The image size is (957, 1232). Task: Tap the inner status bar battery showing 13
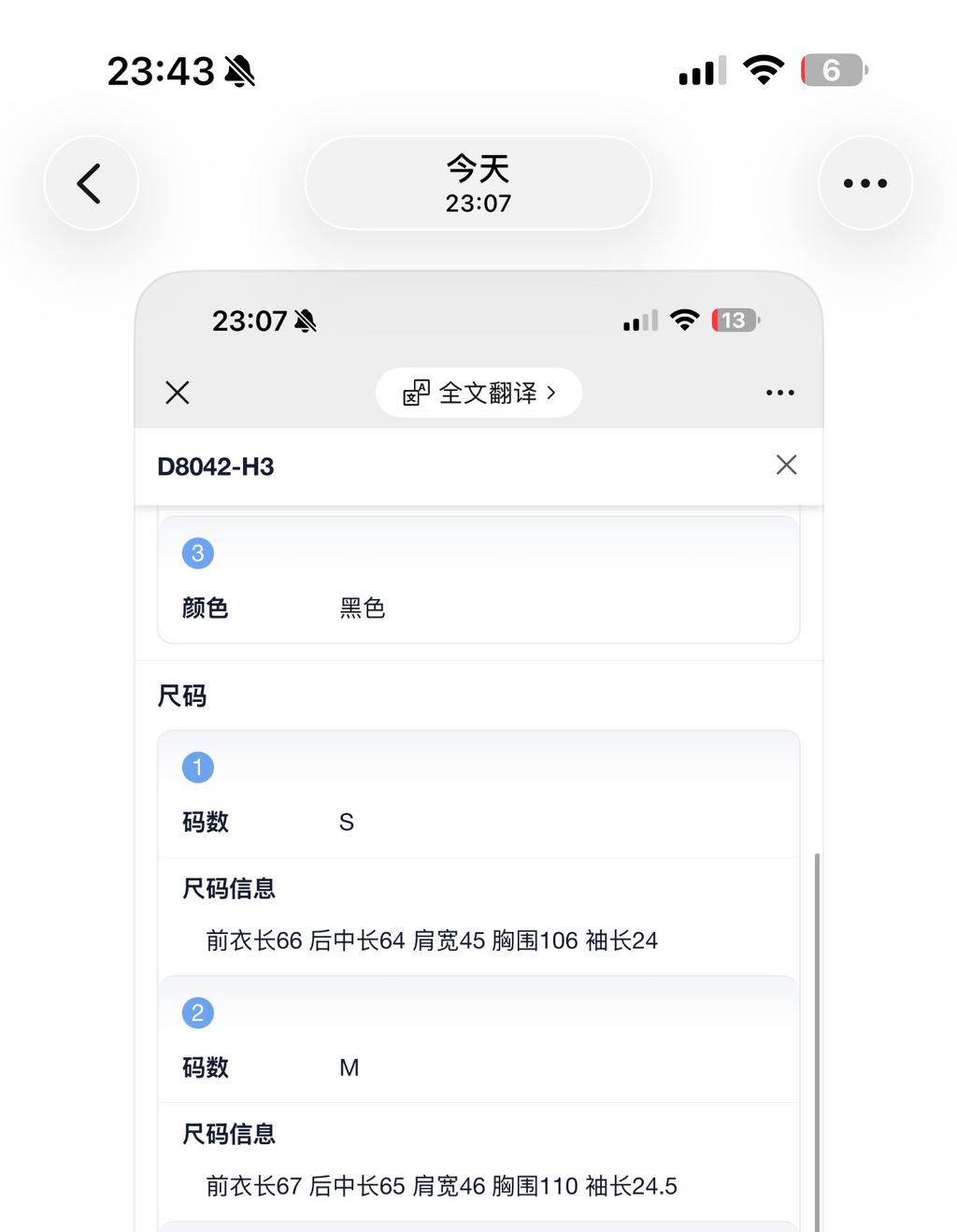pos(735,321)
